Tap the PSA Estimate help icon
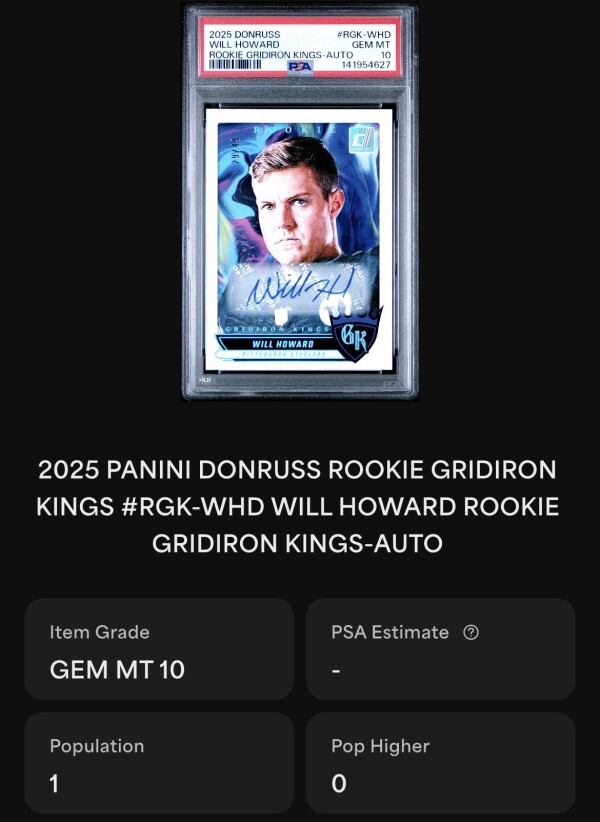Viewport: 600px width, 822px height. pyautogui.click(x=472, y=632)
